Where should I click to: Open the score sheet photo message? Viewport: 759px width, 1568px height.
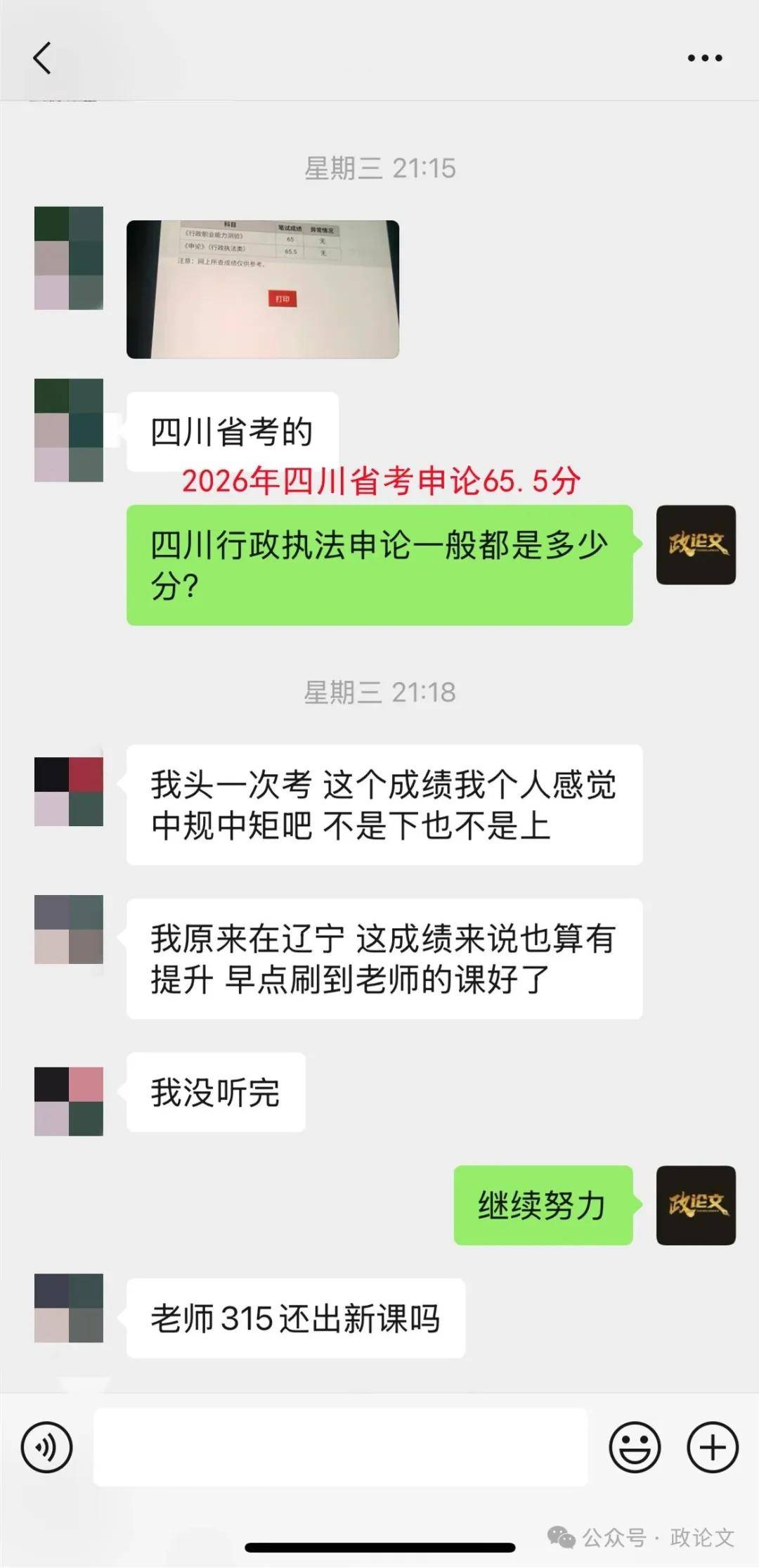pos(262,289)
